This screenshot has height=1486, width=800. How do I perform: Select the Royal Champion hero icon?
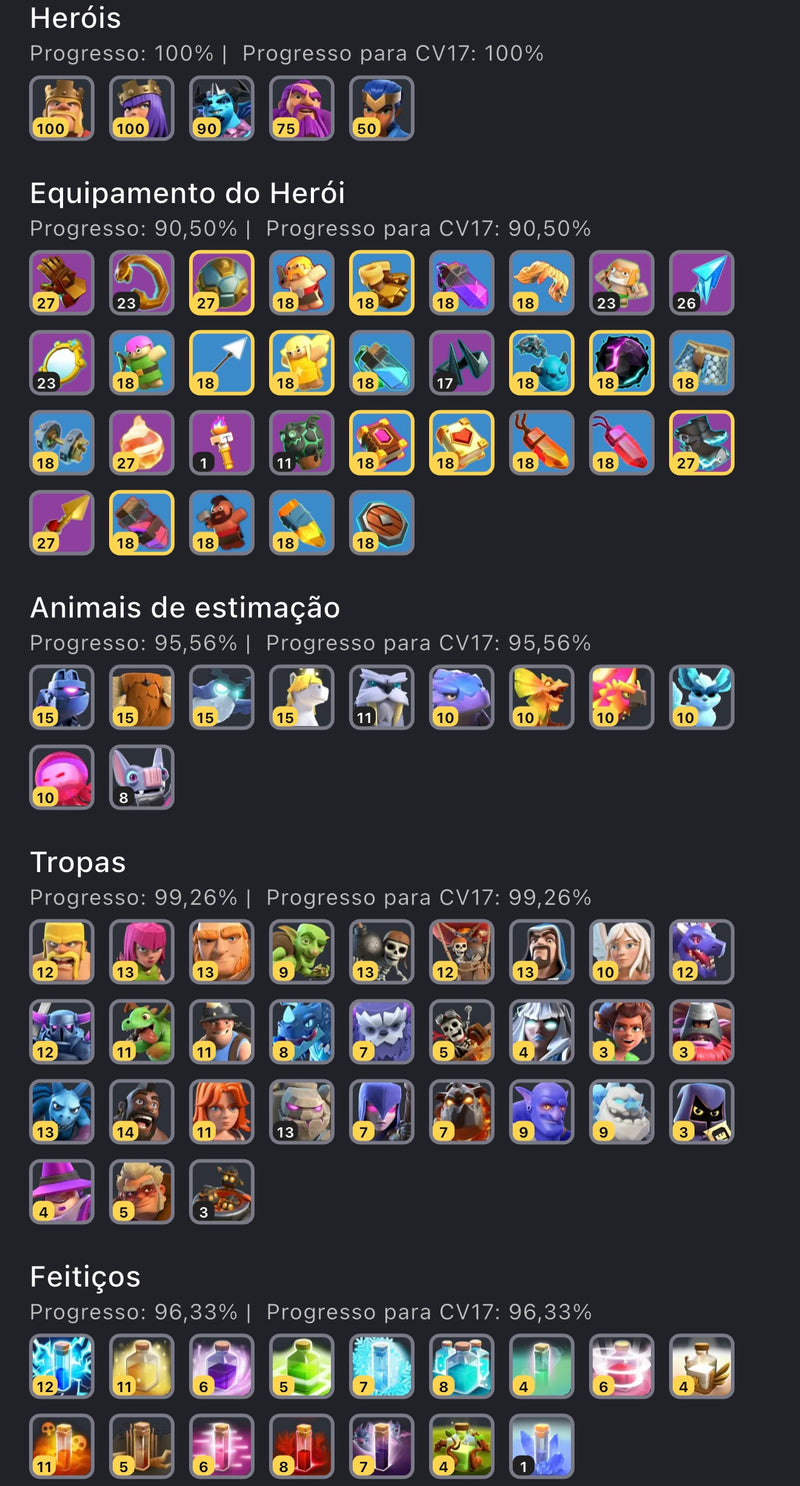[381, 108]
